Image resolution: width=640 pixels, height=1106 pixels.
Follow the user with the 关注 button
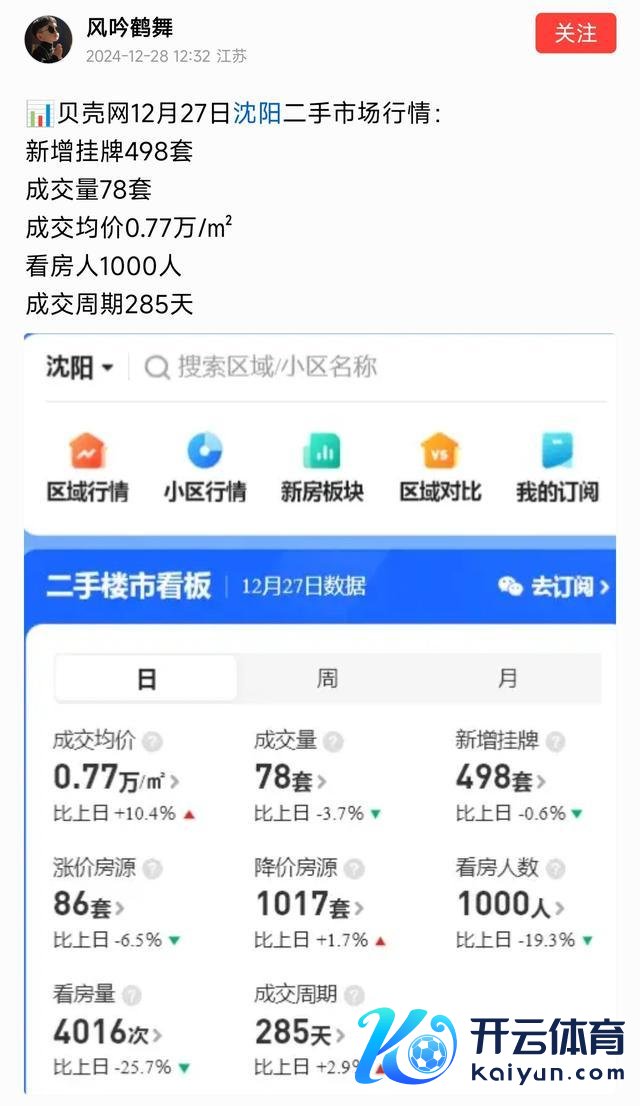[x=576, y=33]
